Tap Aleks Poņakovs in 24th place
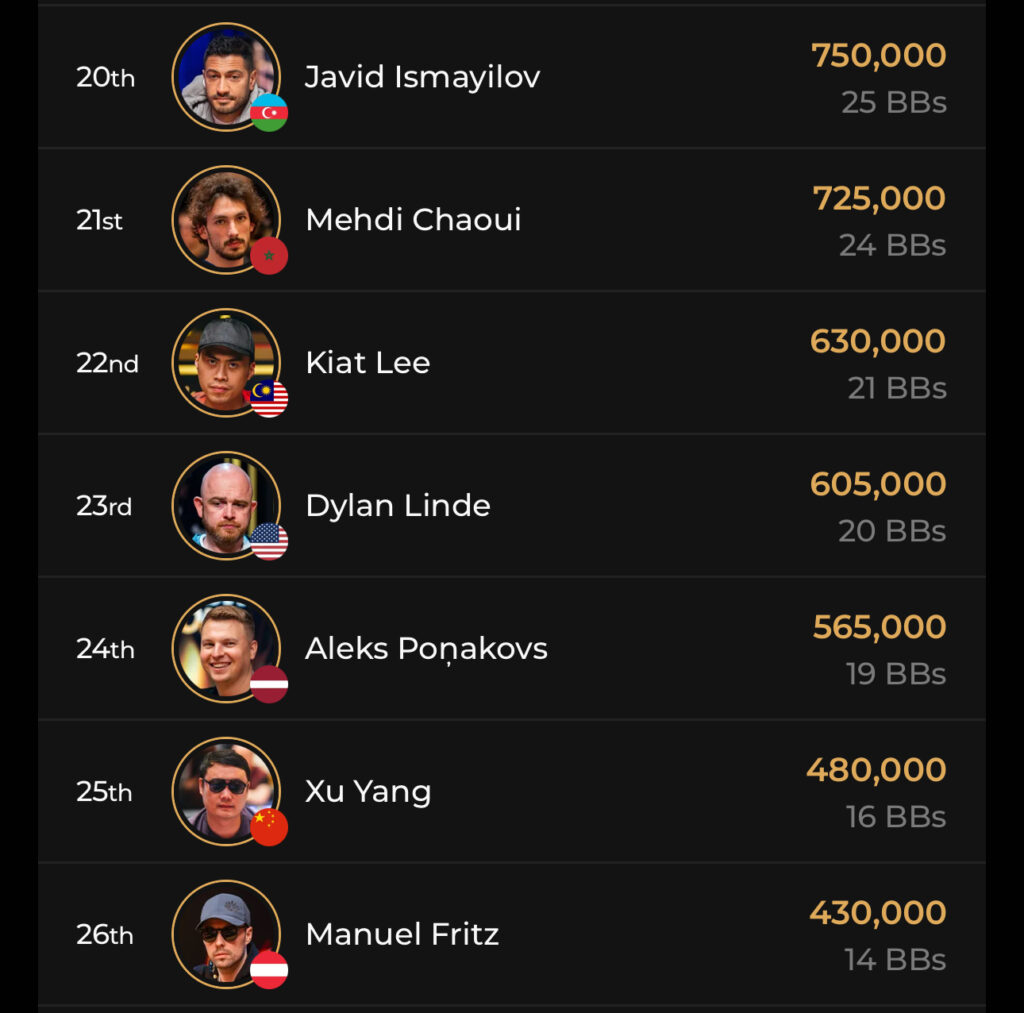This screenshot has width=1024, height=1013. [x=426, y=649]
